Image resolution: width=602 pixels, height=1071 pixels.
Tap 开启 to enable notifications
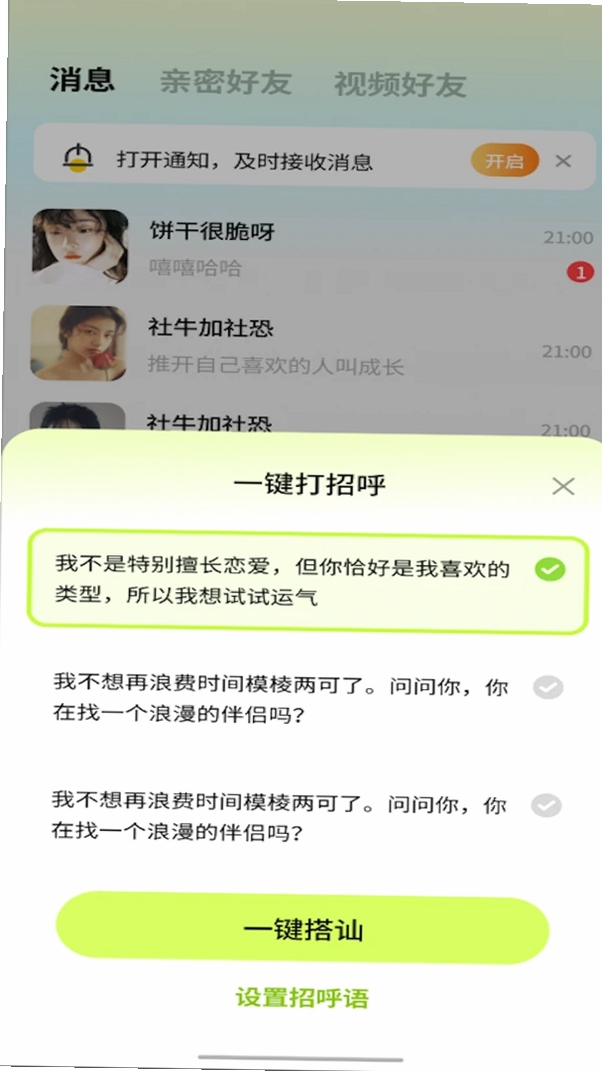coord(504,161)
